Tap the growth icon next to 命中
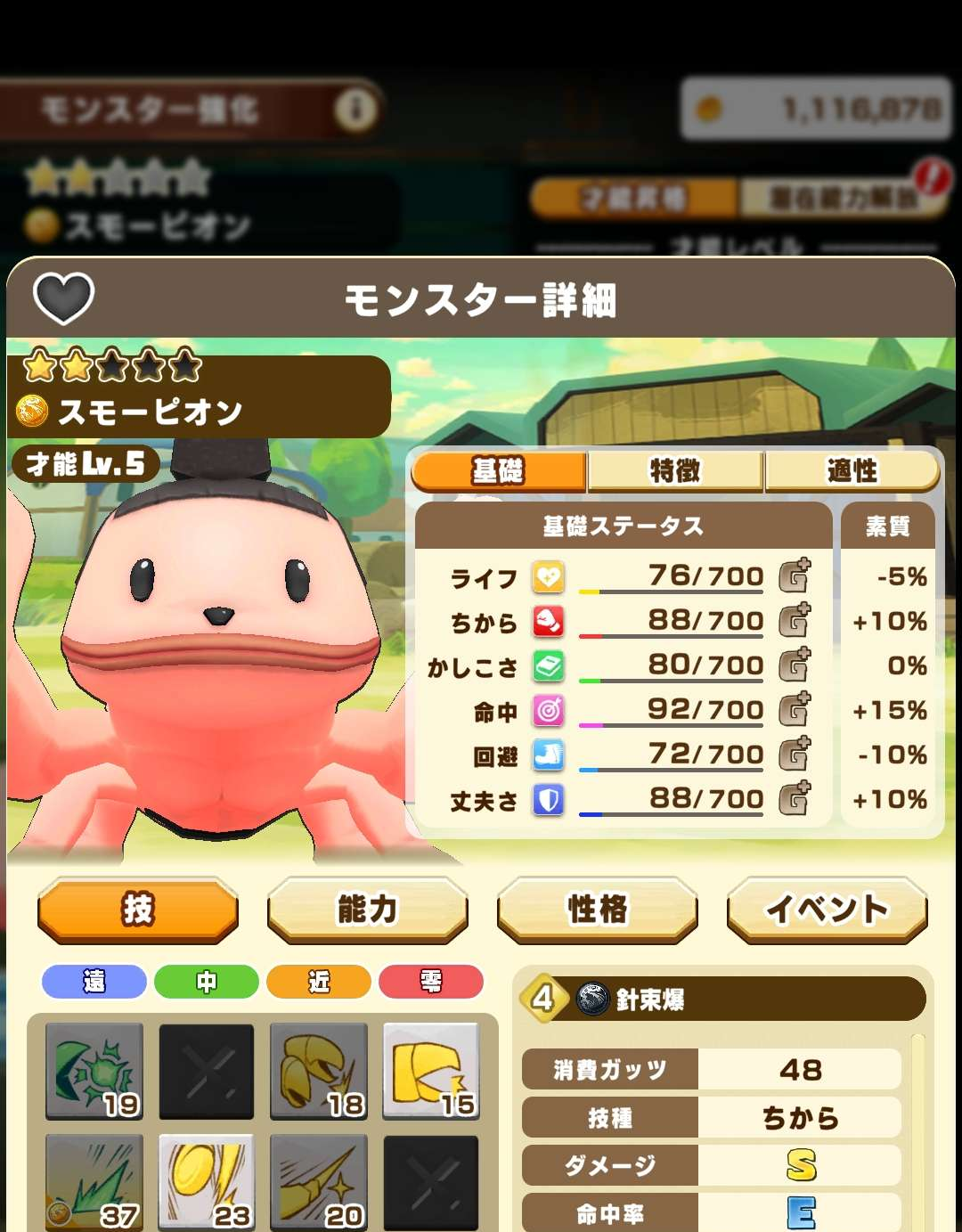This screenshot has height=1232, width=962. [x=795, y=710]
